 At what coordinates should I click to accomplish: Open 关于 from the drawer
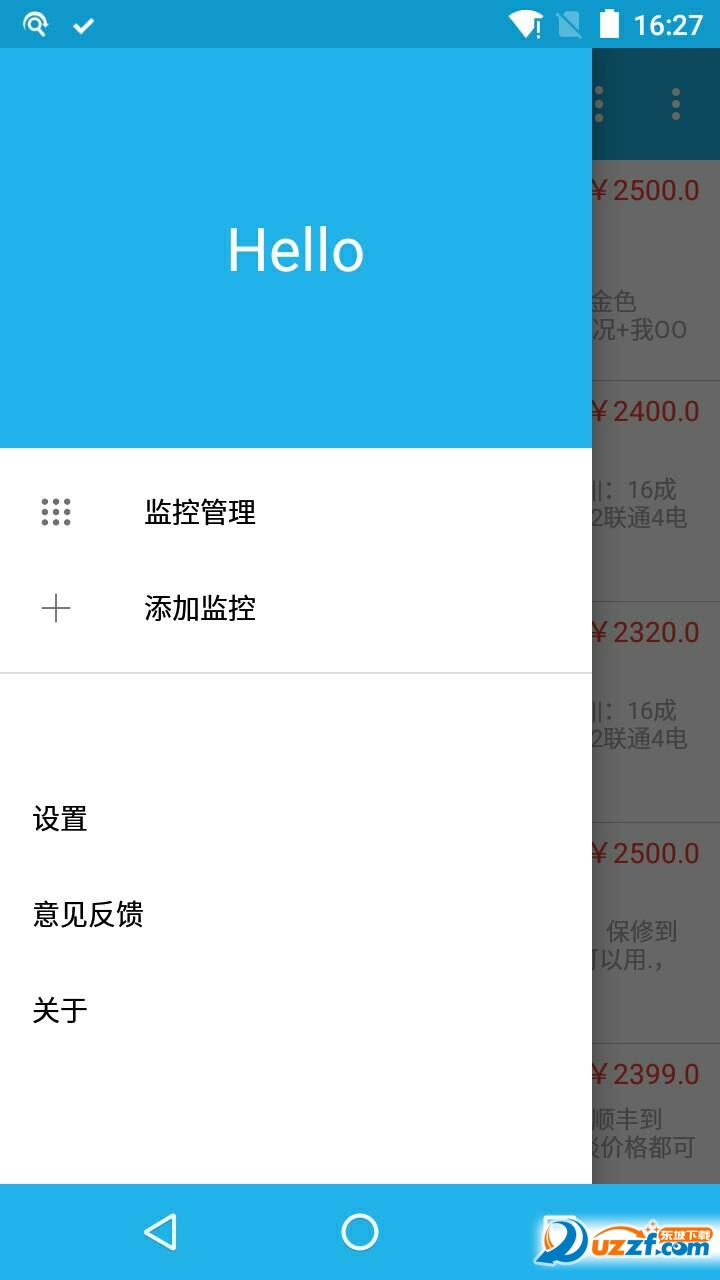[x=58, y=1011]
